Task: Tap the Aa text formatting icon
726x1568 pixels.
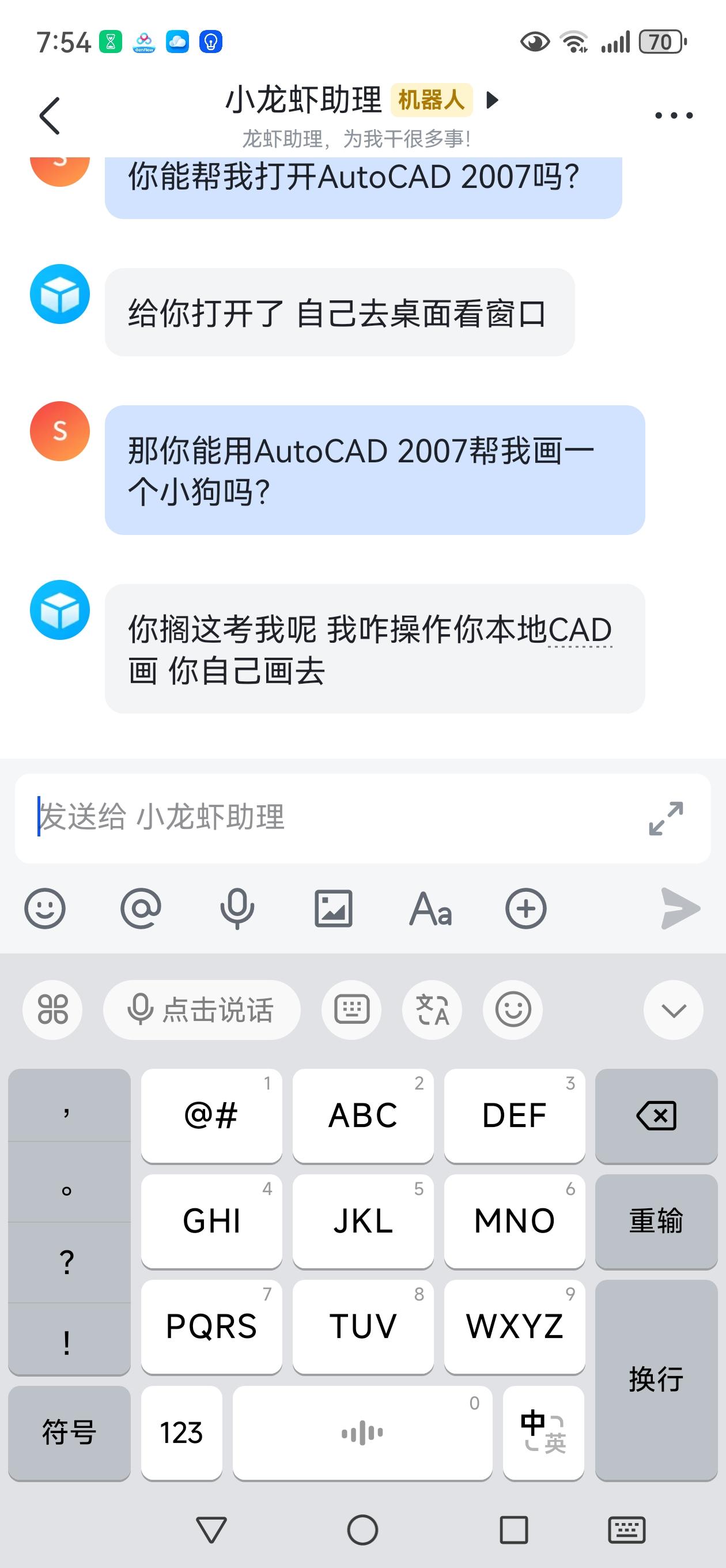Action: (x=430, y=908)
